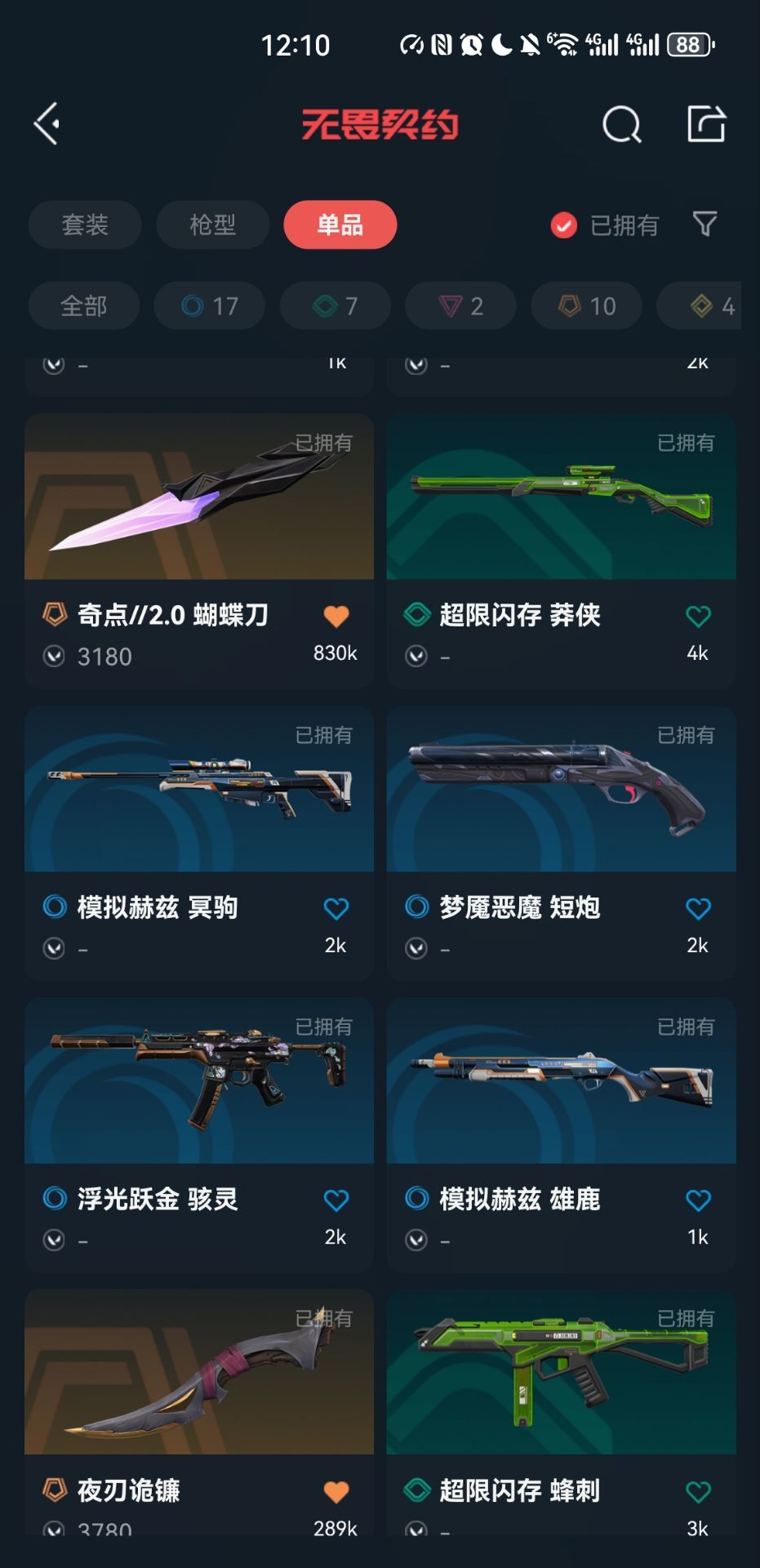The image size is (760, 1568).
Task: Open the 模拟赫兹 冥驹 skin card
Action: click(199, 843)
